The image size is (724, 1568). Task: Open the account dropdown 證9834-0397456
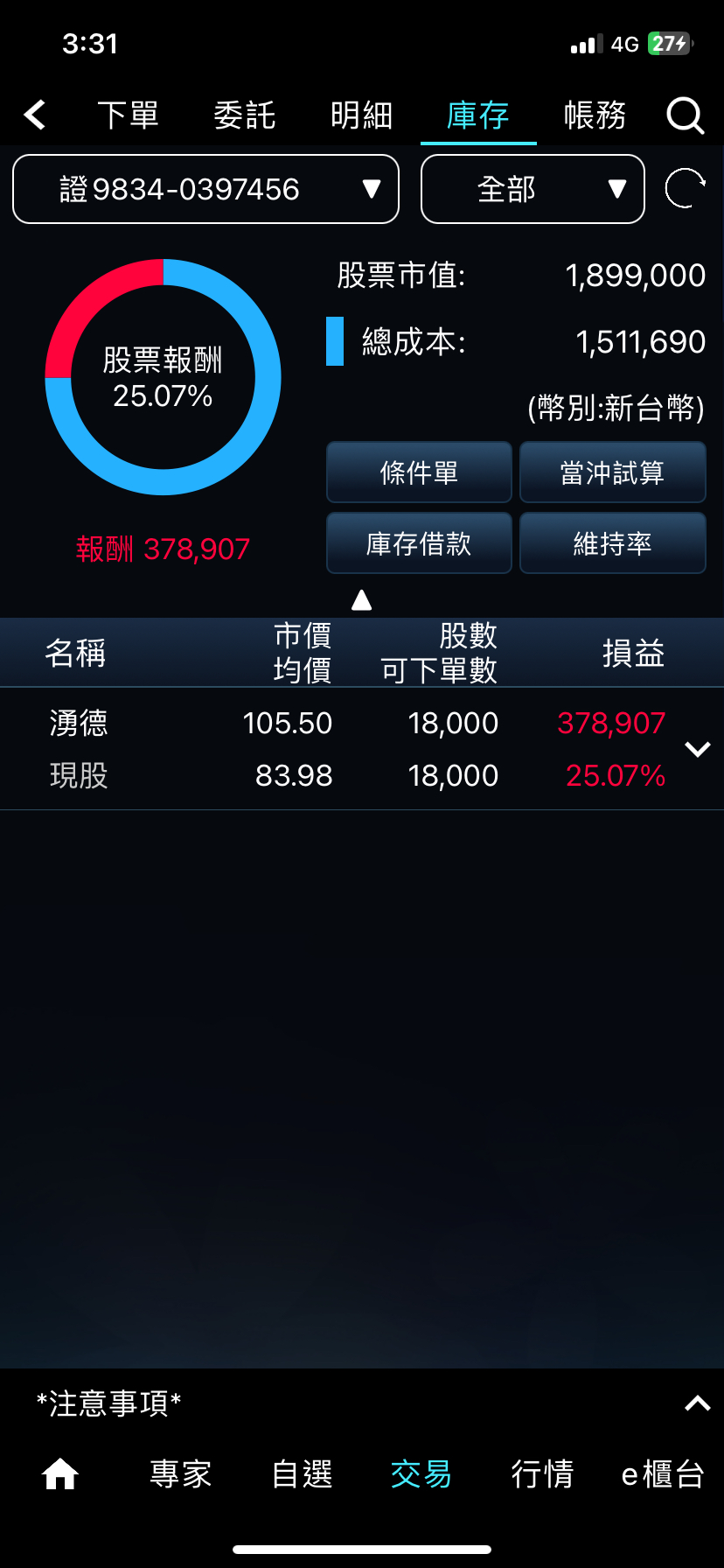click(x=205, y=189)
